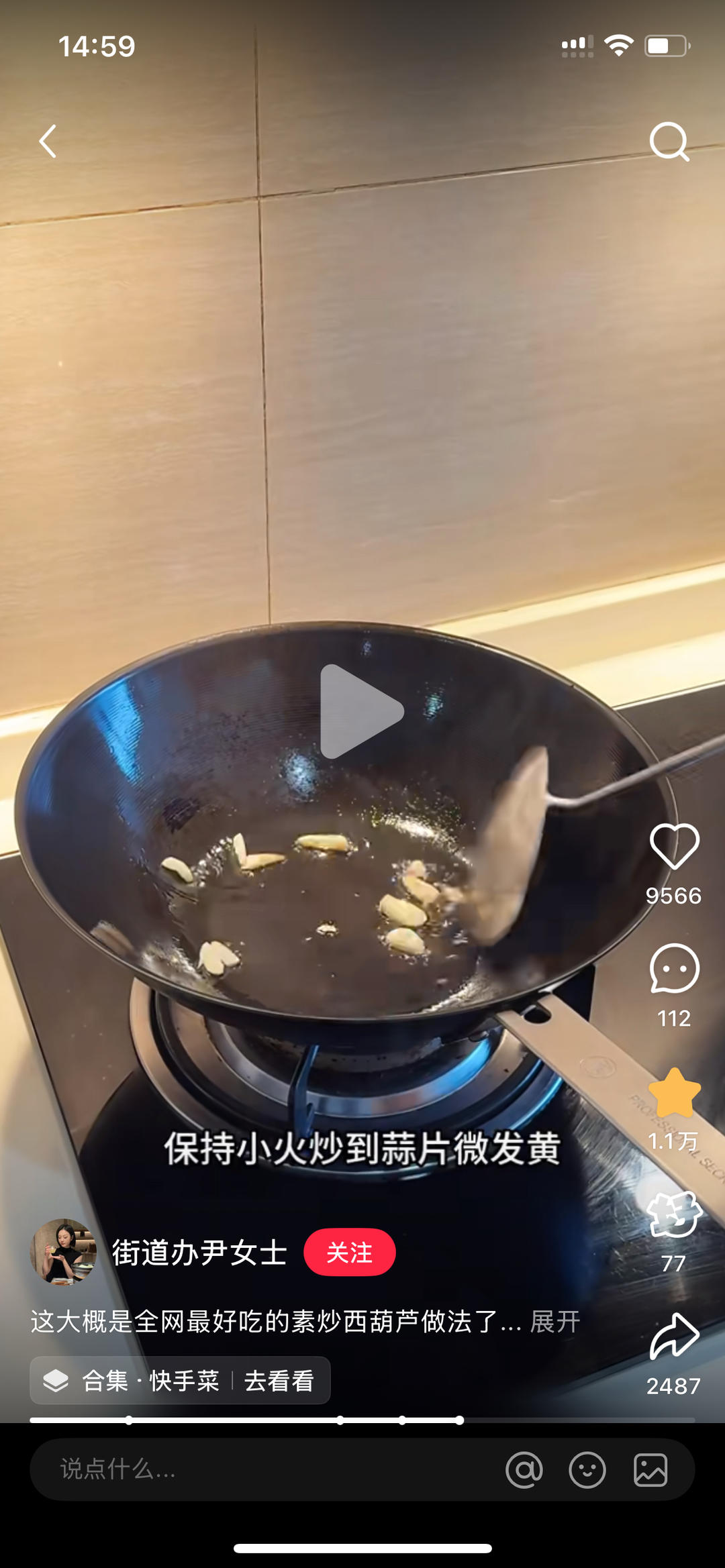The width and height of the screenshot is (725, 1568).
Task: Expand the description with 展开
Action: pos(555,1322)
